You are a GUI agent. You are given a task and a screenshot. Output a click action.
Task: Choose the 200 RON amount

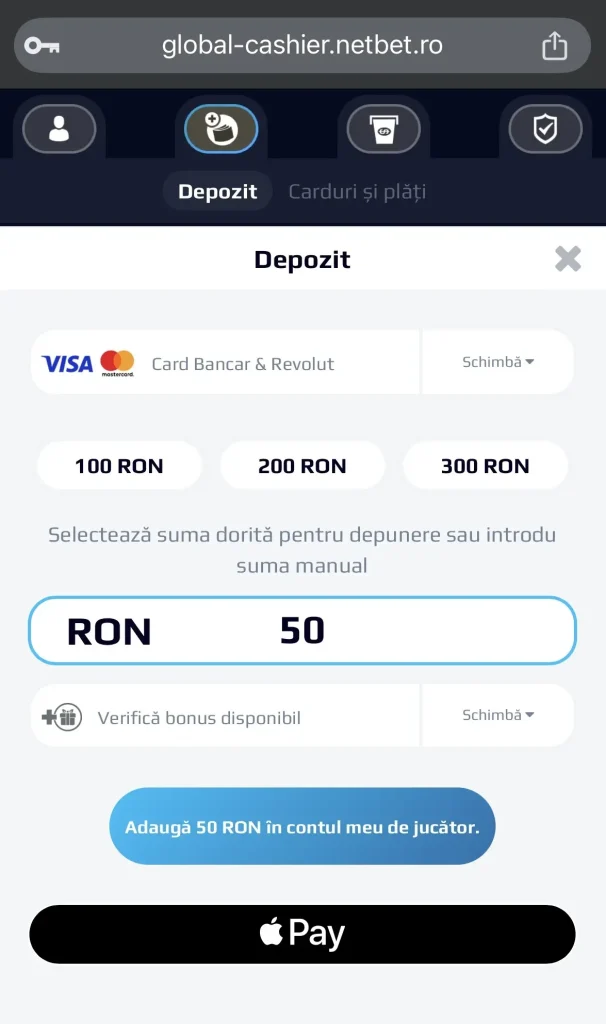pos(302,466)
